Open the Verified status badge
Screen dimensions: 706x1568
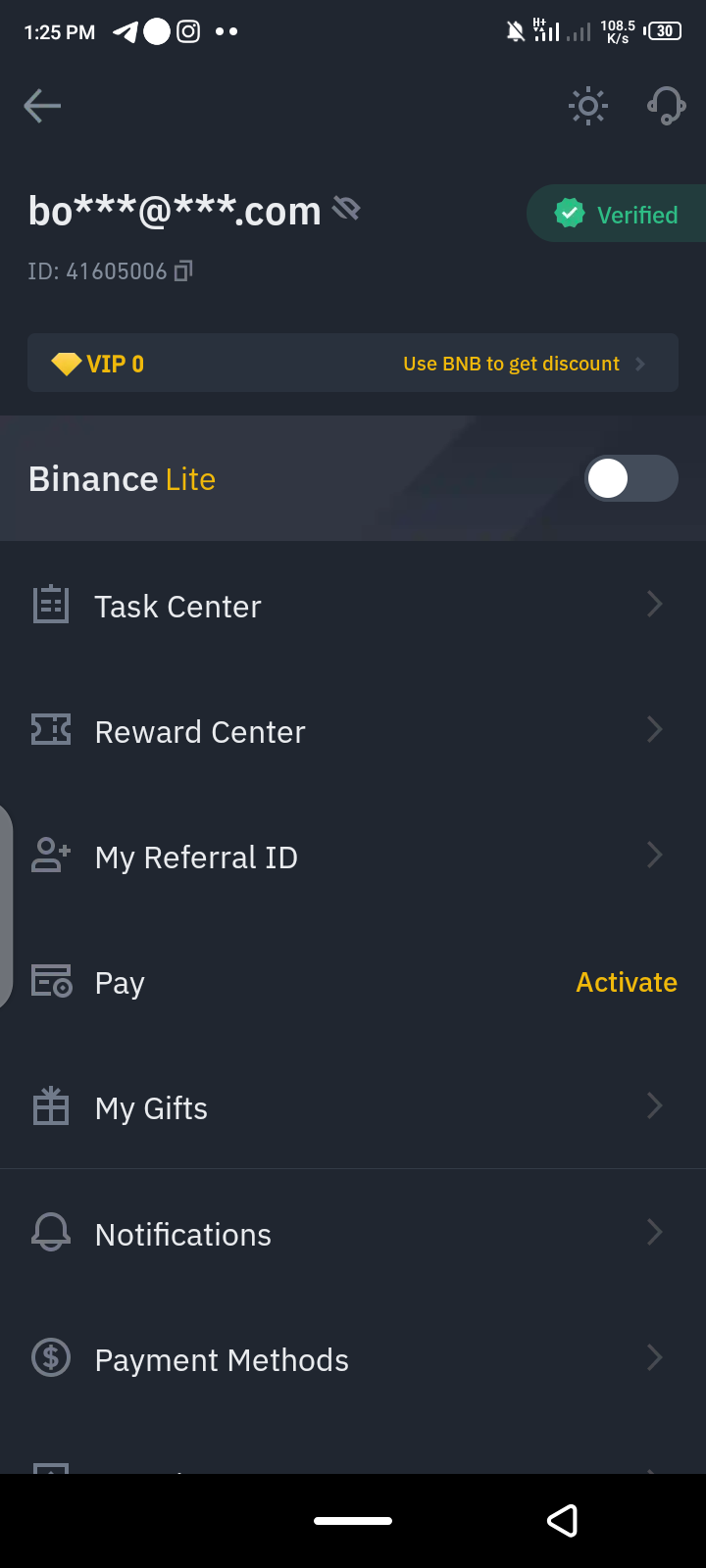[616, 214]
